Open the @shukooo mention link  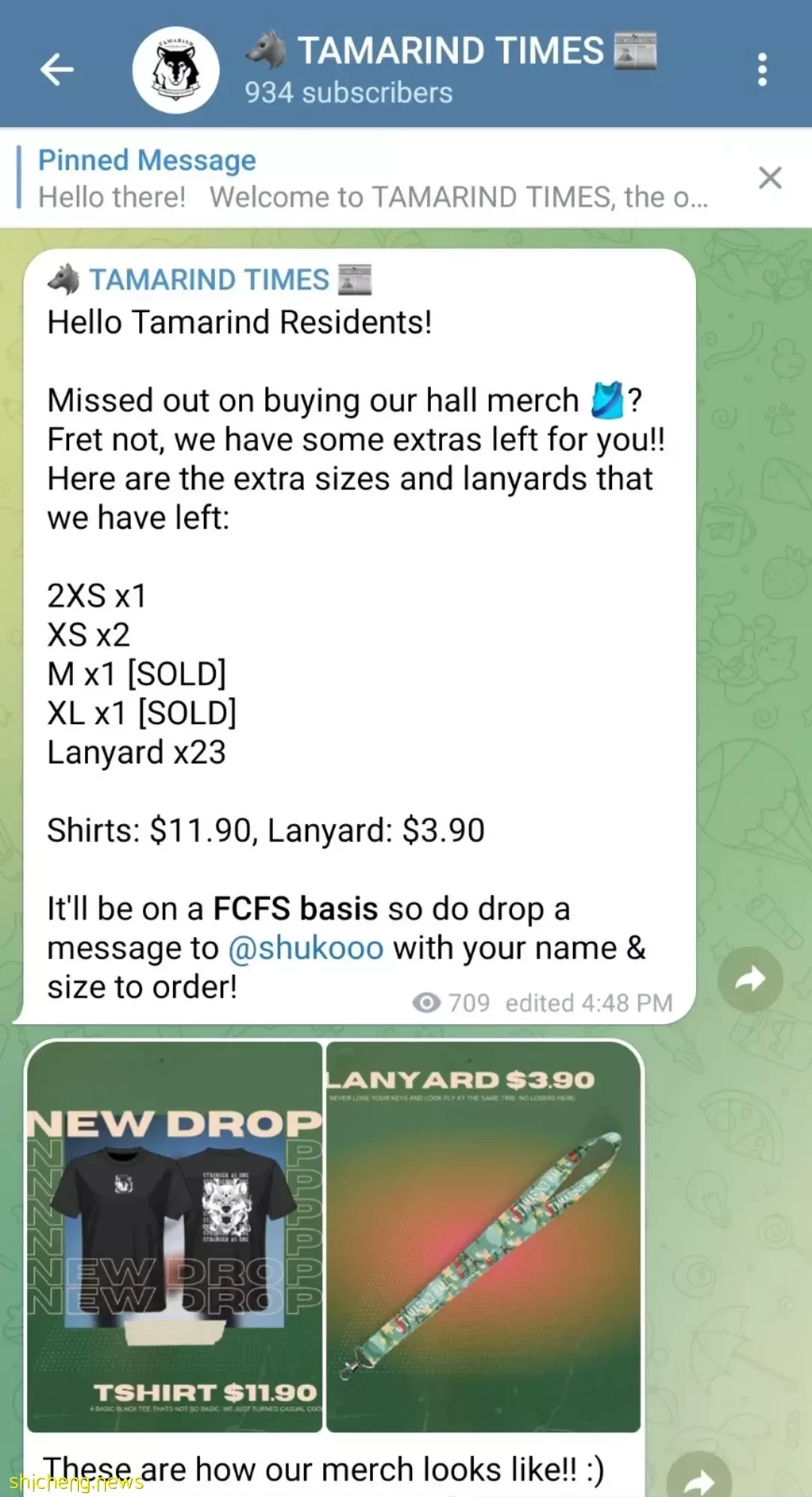(x=305, y=948)
